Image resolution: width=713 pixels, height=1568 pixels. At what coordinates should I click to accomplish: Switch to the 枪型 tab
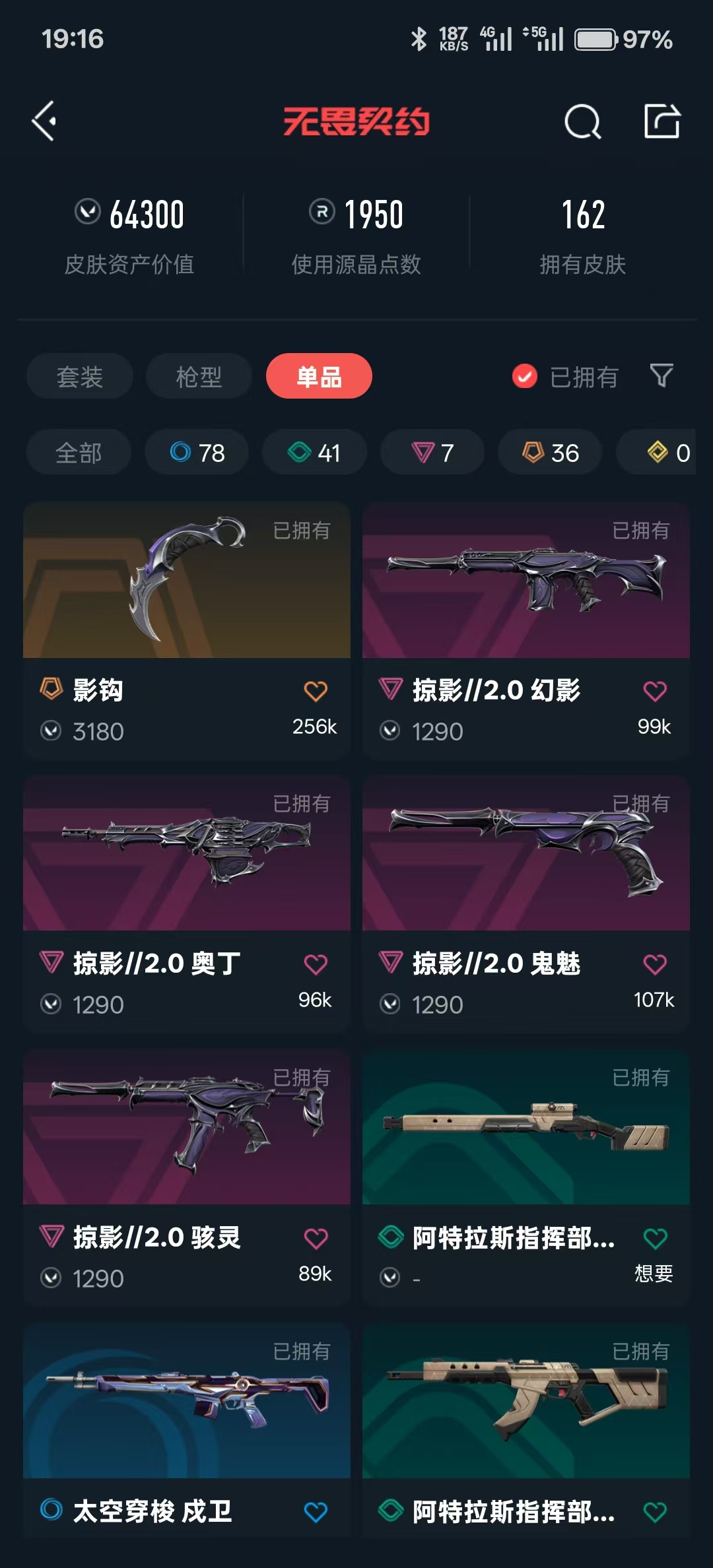199,376
